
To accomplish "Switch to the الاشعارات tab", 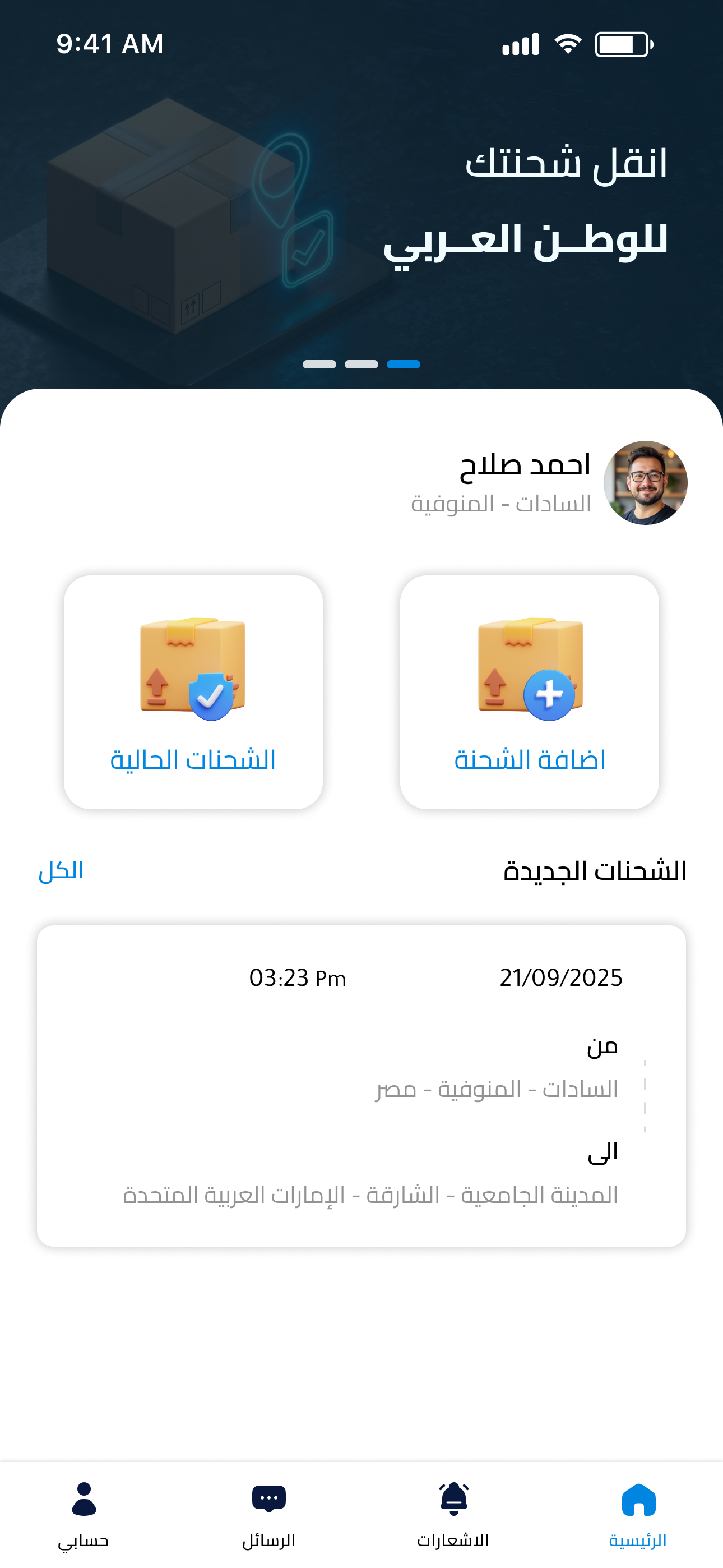I will pyautogui.click(x=453, y=1514).
